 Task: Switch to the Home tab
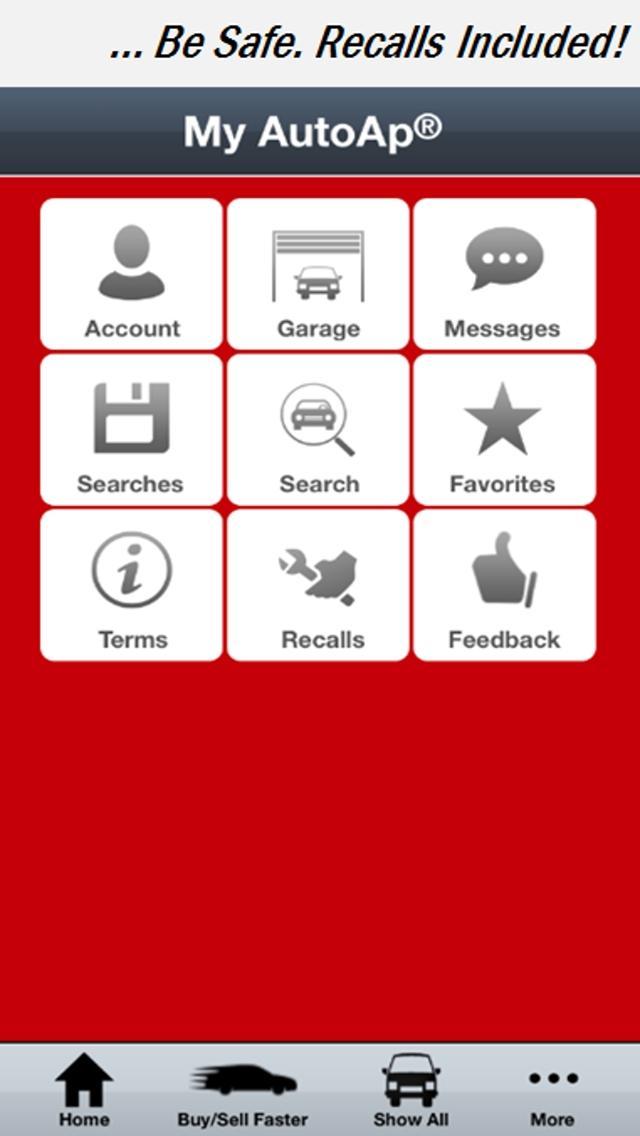[x=84, y=1090]
